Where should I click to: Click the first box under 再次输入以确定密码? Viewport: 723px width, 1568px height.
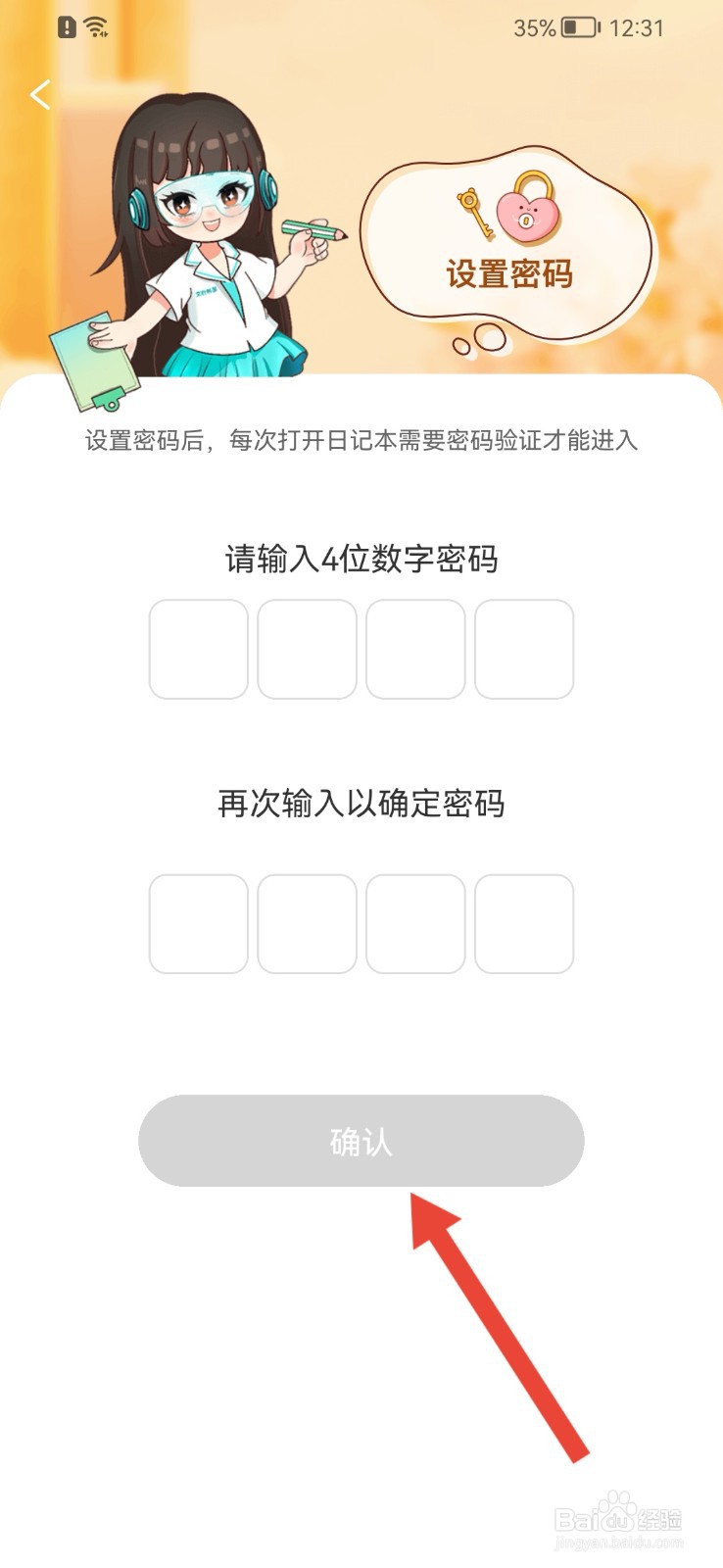tap(197, 922)
